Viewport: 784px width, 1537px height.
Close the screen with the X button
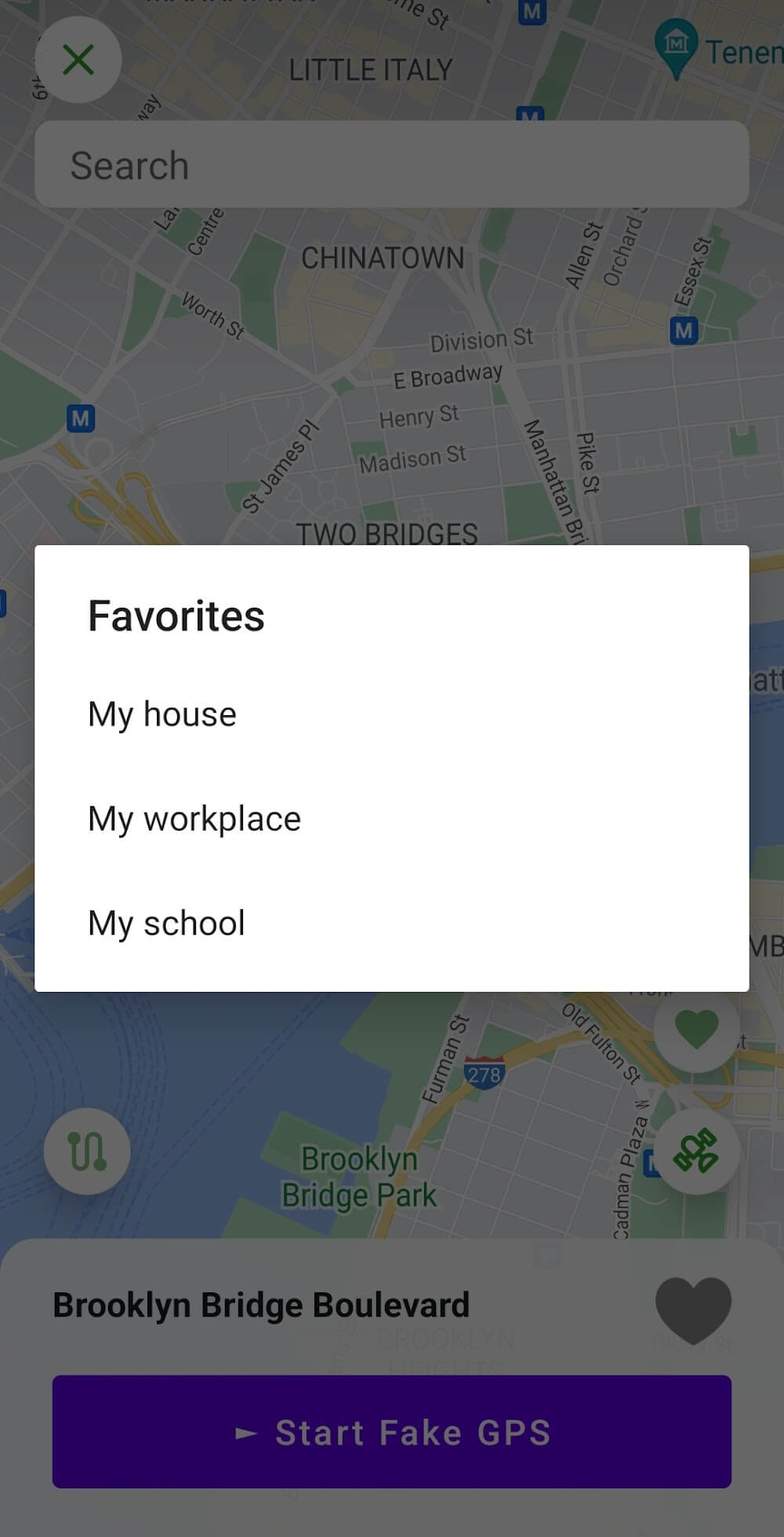pyautogui.click(x=78, y=60)
